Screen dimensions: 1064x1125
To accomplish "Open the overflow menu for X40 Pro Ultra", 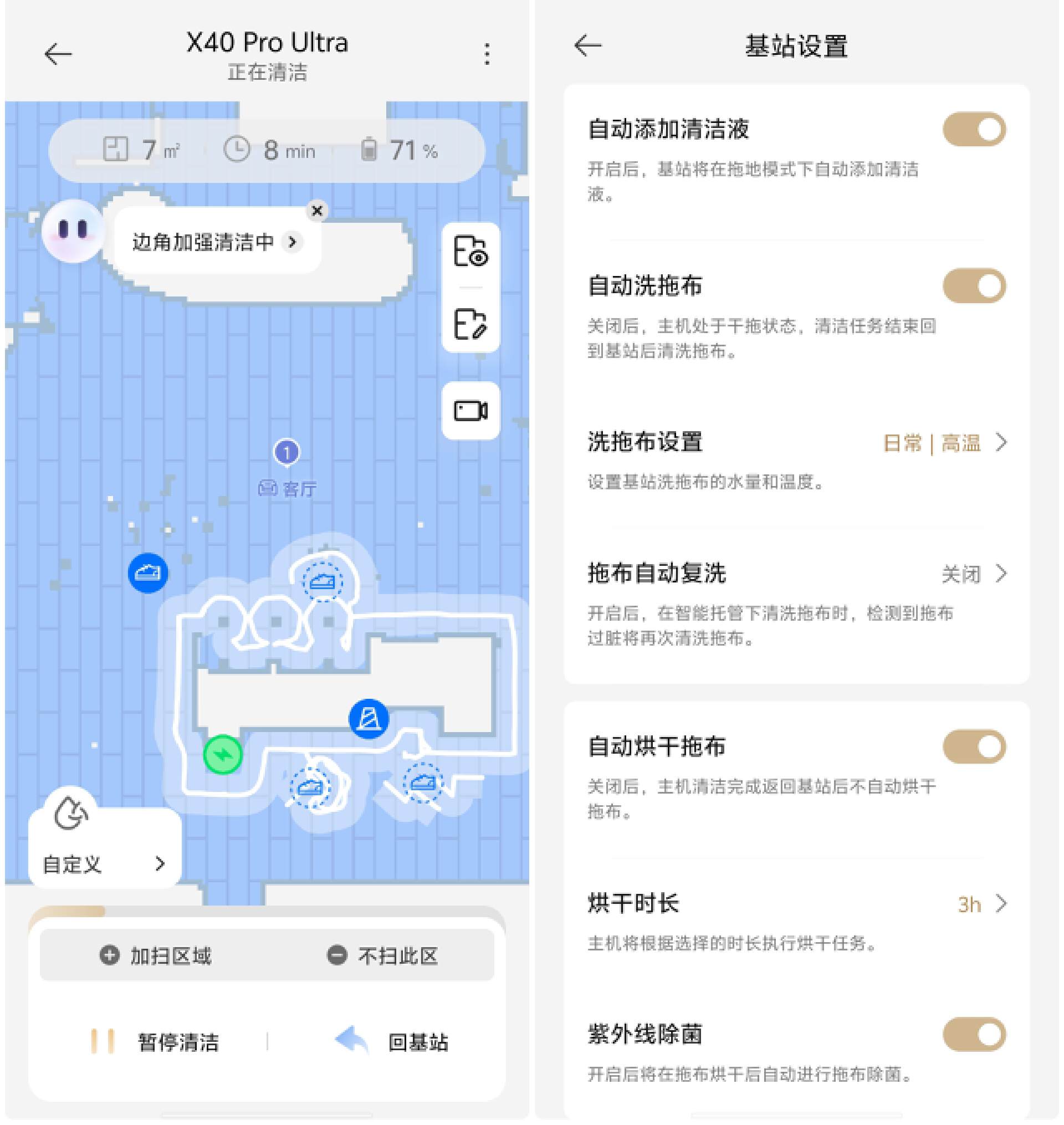I will tap(487, 54).
